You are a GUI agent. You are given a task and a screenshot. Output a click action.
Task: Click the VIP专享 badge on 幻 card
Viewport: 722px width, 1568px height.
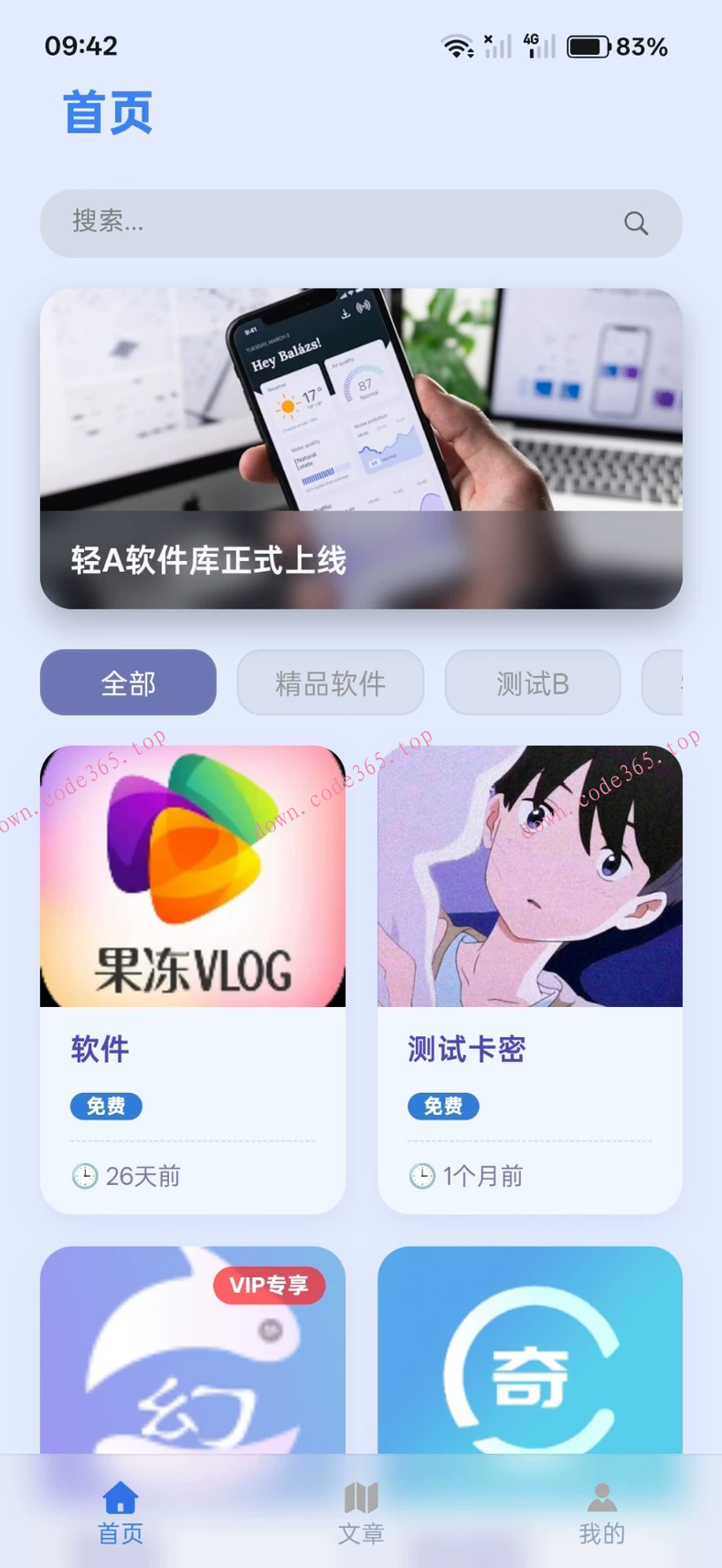(268, 1285)
